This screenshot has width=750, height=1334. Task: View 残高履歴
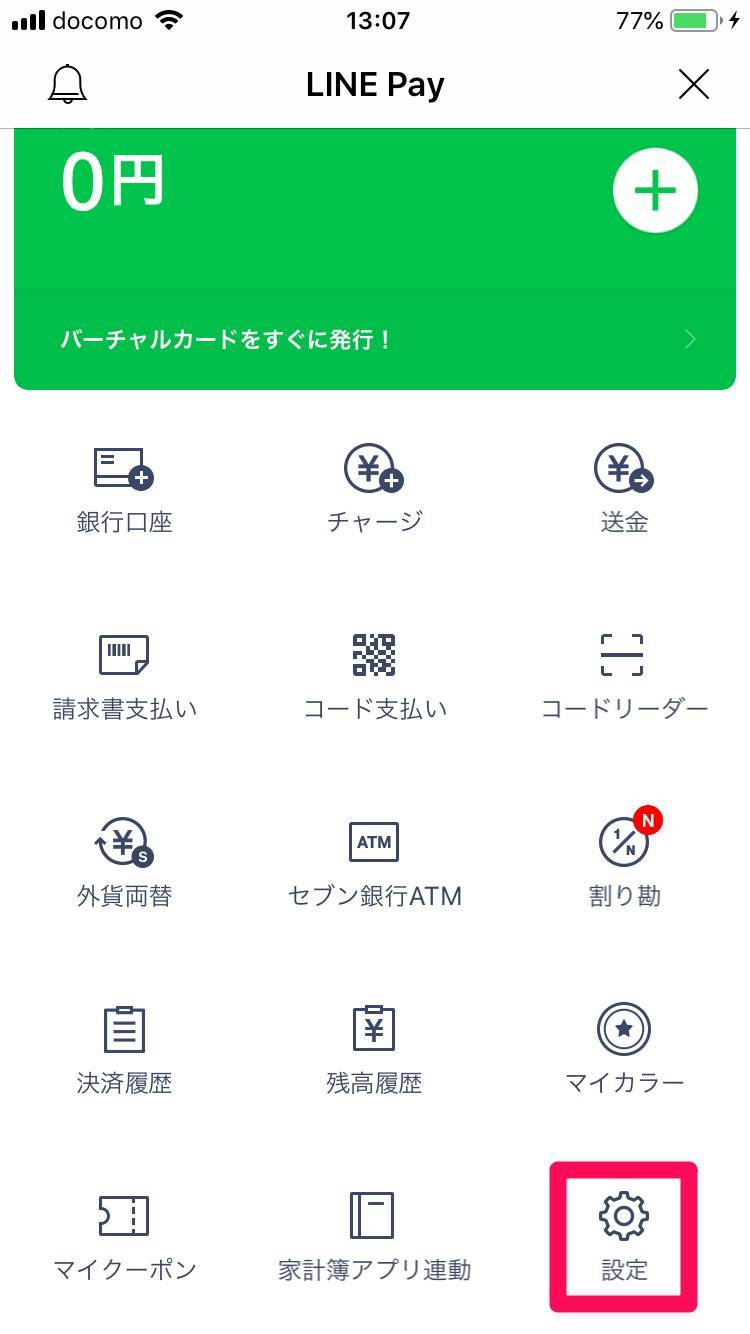click(375, 1051)
